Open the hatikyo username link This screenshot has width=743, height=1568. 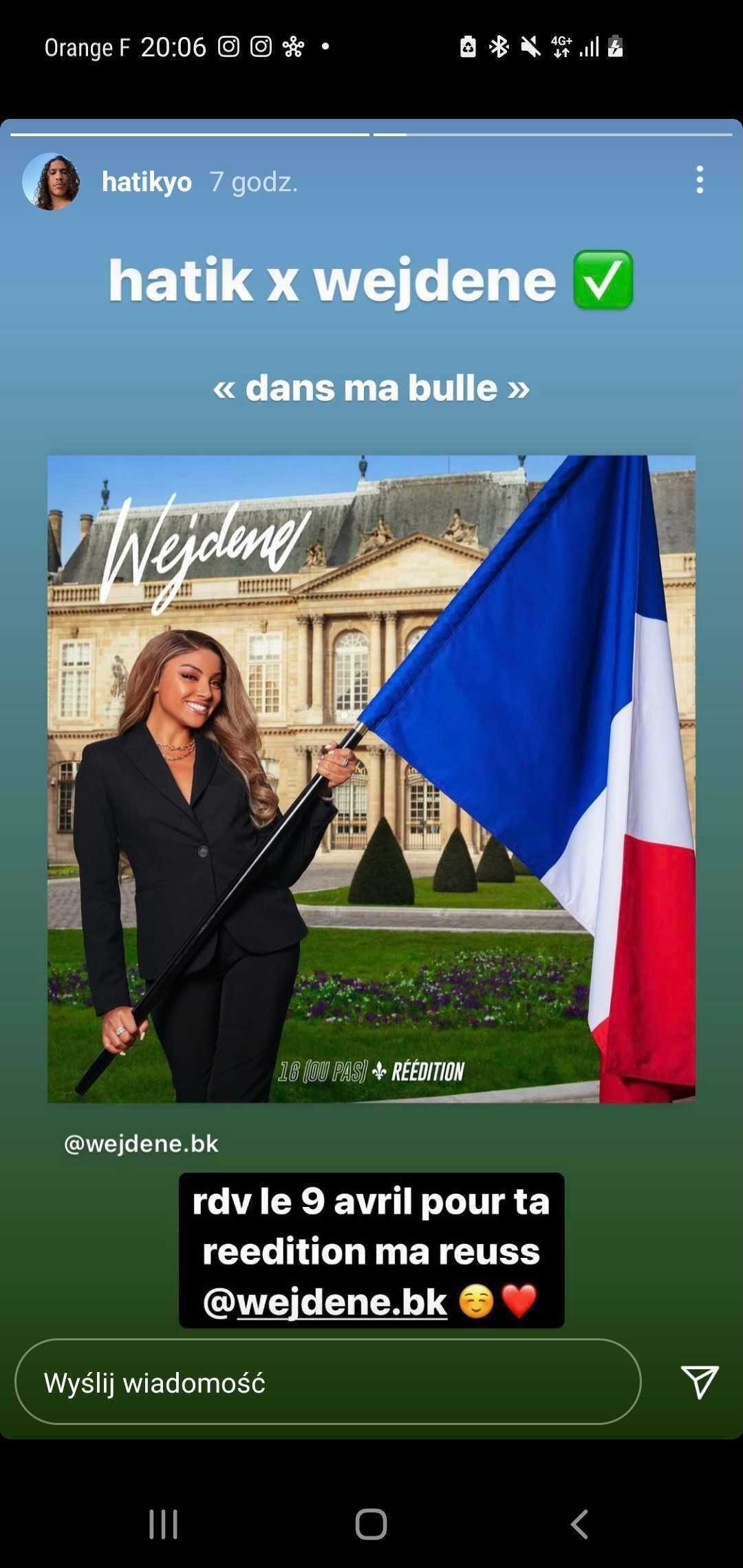(x=147, y=182)
